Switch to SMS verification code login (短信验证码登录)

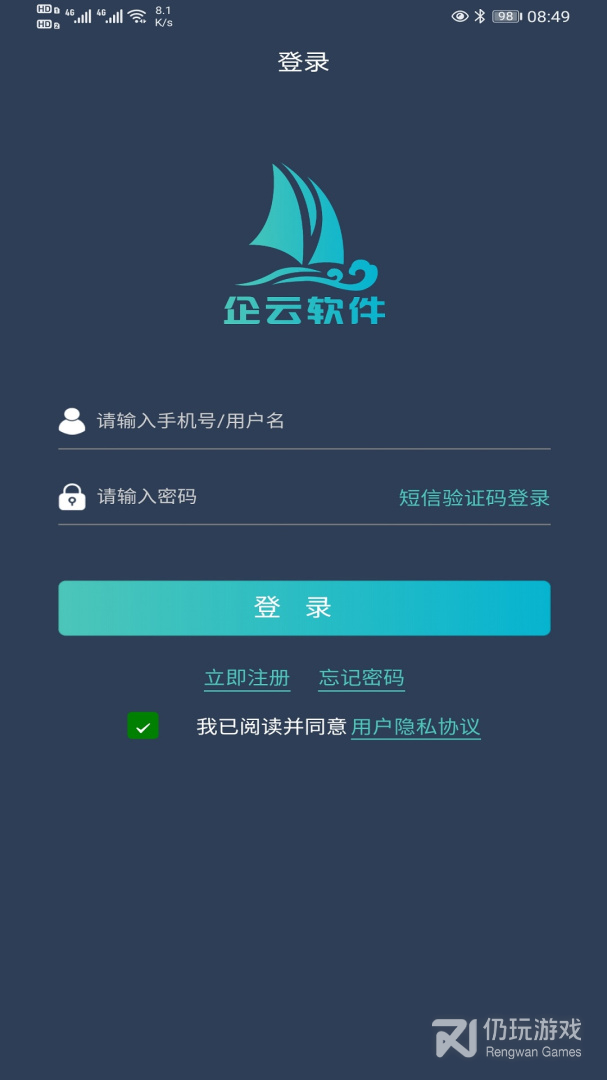pos(474,498)
